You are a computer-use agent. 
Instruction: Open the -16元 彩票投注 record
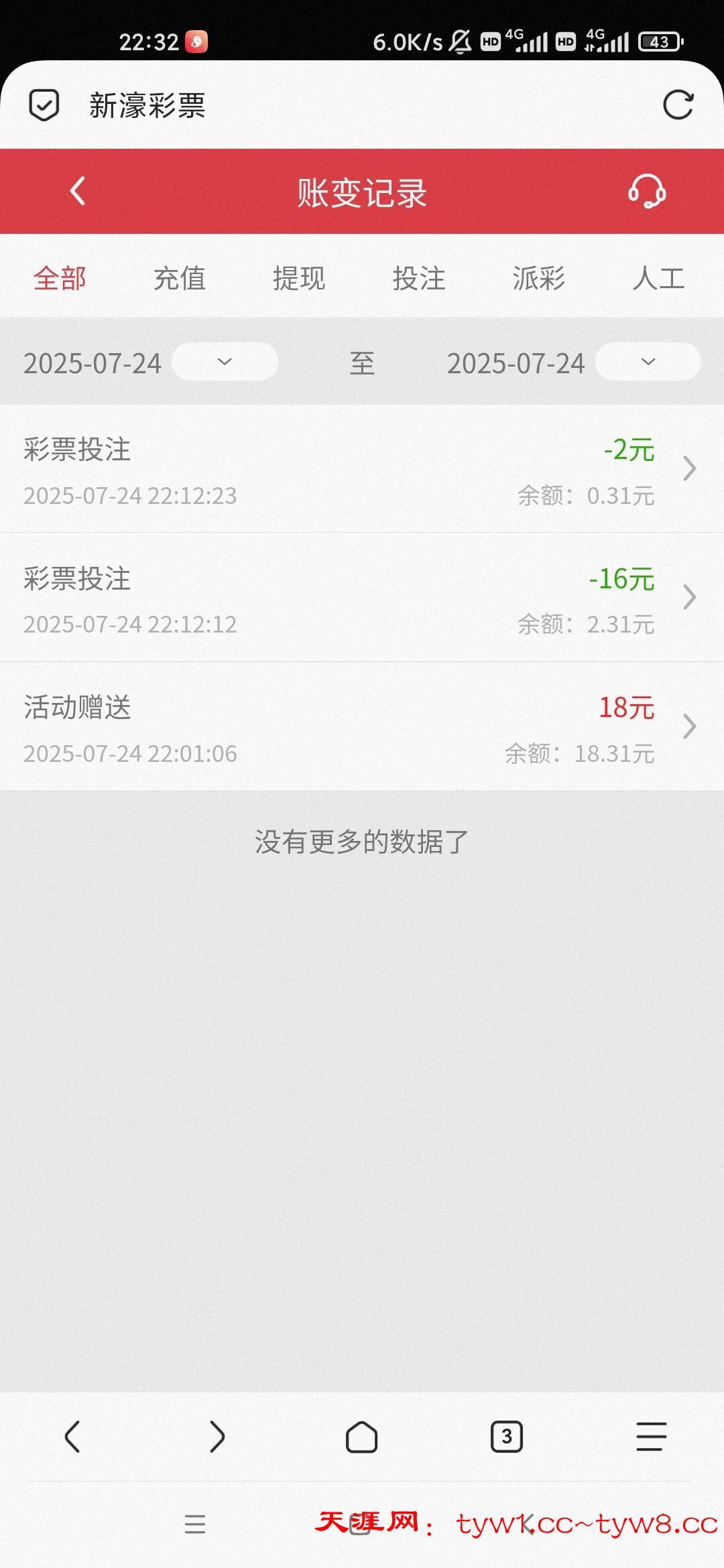click(362, 598)
